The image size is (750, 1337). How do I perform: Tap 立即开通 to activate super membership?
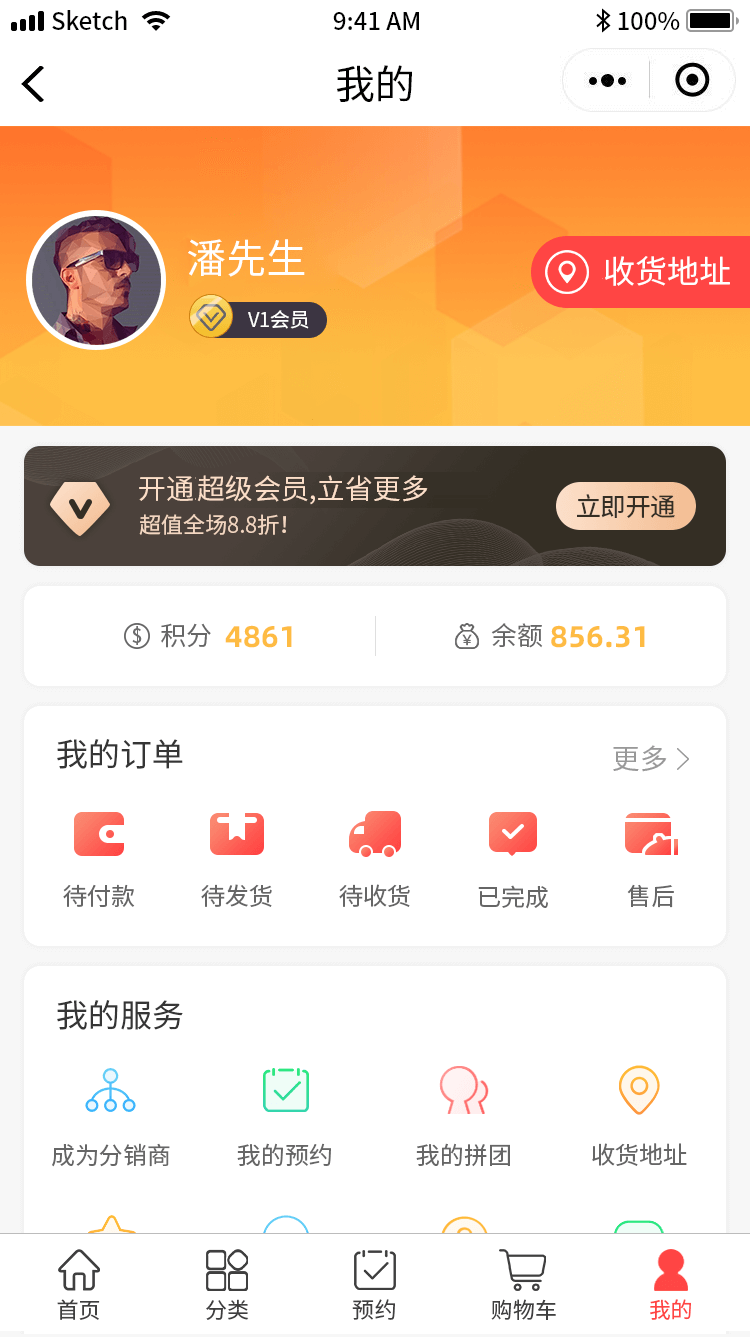click(625, 507)
